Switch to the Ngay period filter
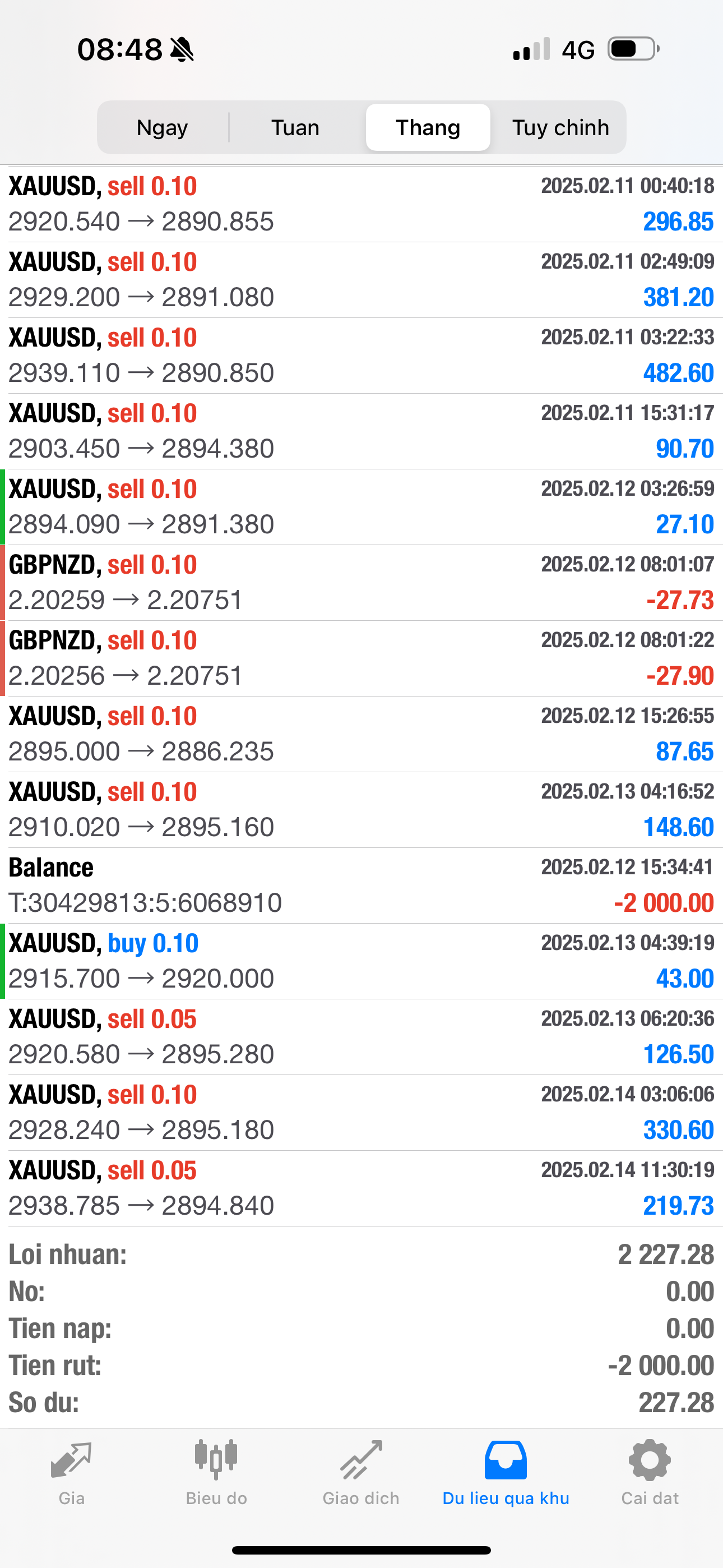 click(162, 128)
